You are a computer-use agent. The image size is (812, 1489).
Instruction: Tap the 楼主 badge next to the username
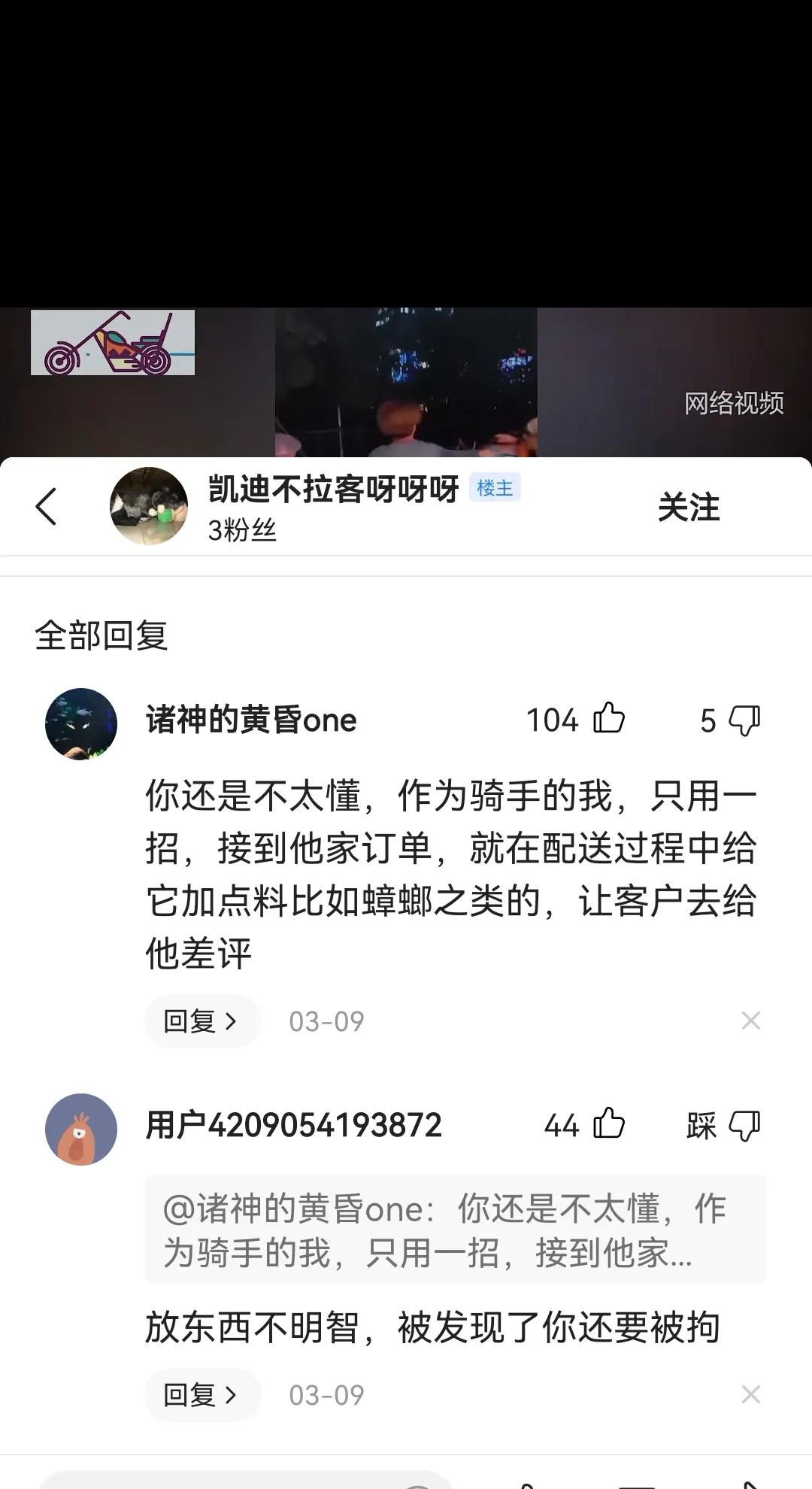click(495, 488)
